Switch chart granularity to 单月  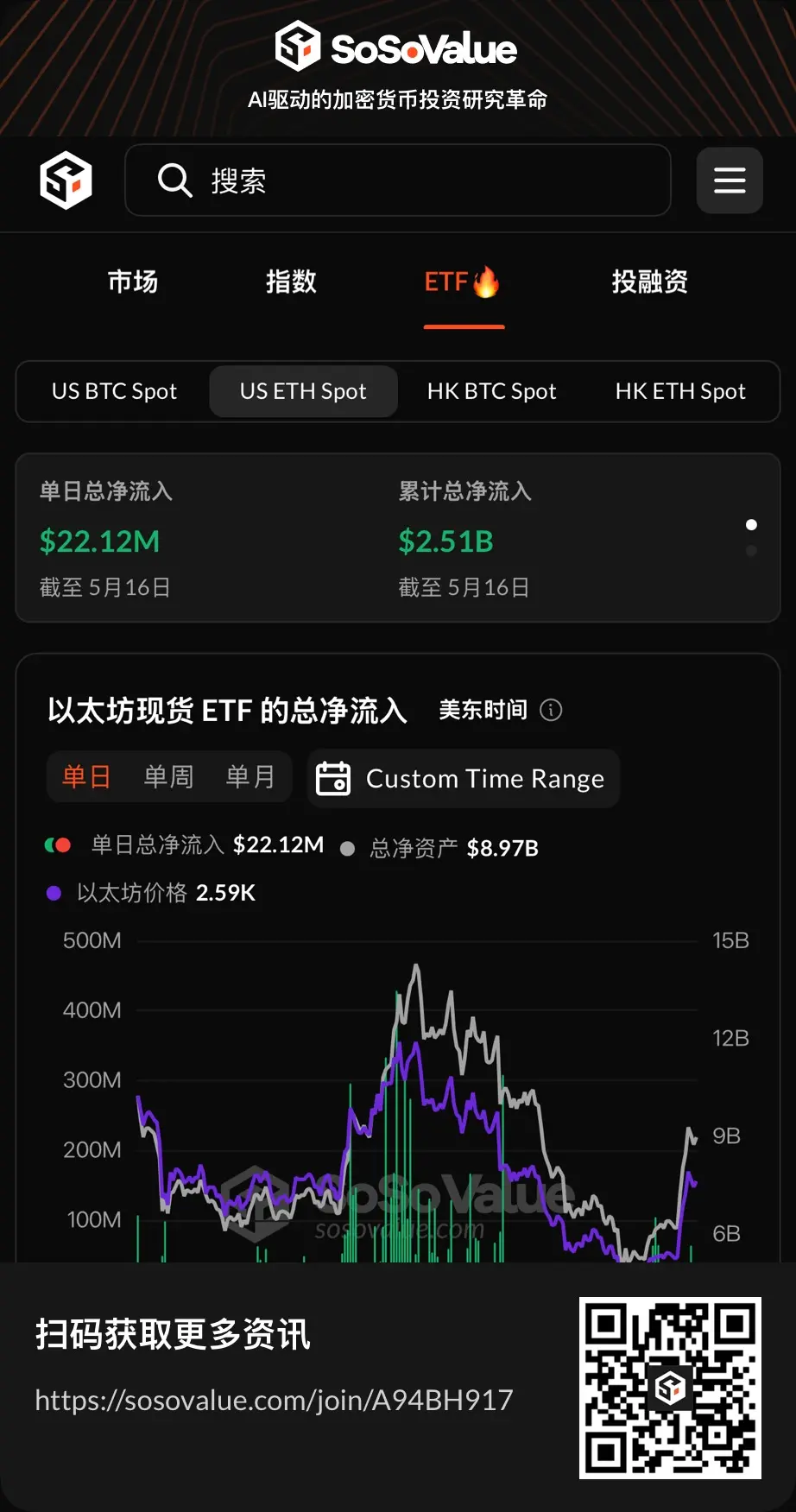(x=250, y=777)
